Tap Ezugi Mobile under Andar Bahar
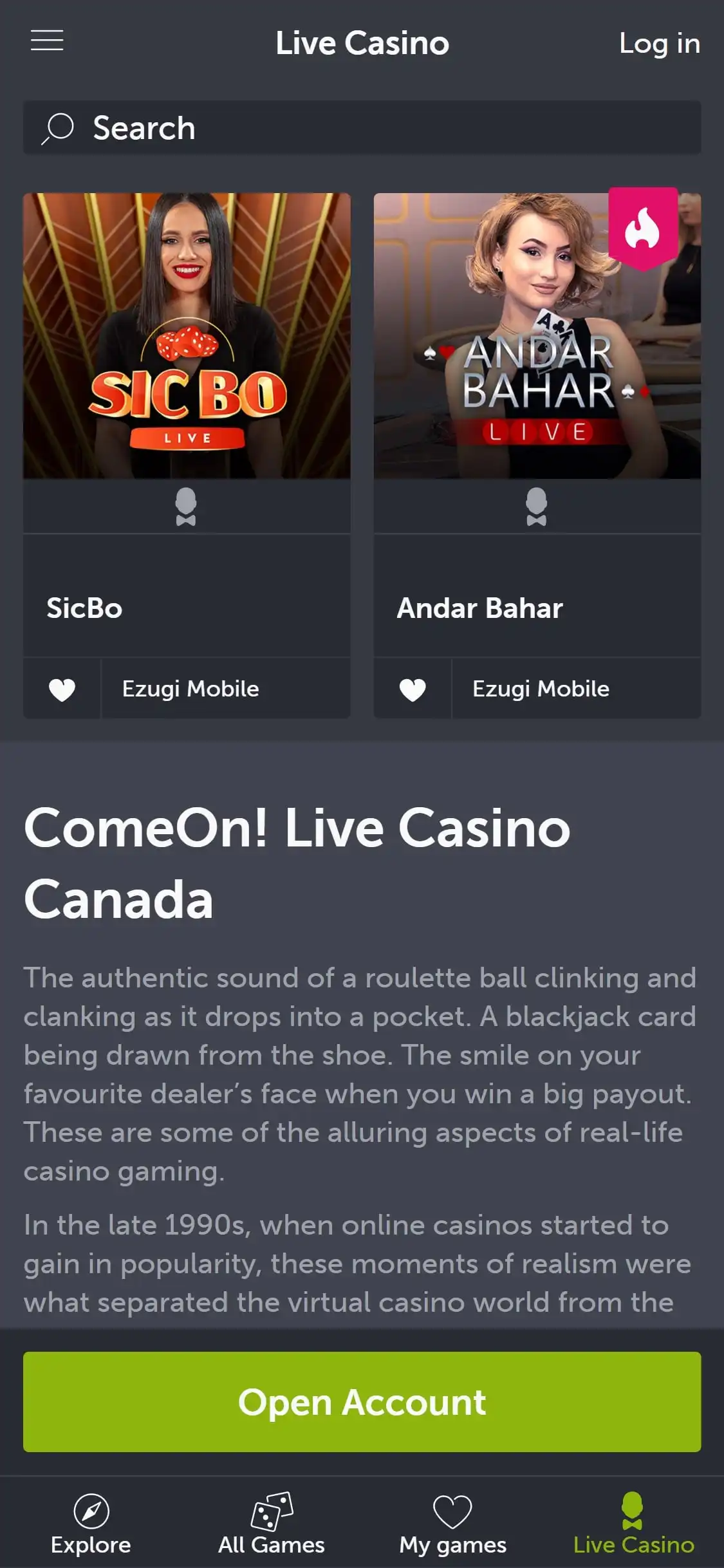Screen dimensions: 724x1568 coord(541,689)
